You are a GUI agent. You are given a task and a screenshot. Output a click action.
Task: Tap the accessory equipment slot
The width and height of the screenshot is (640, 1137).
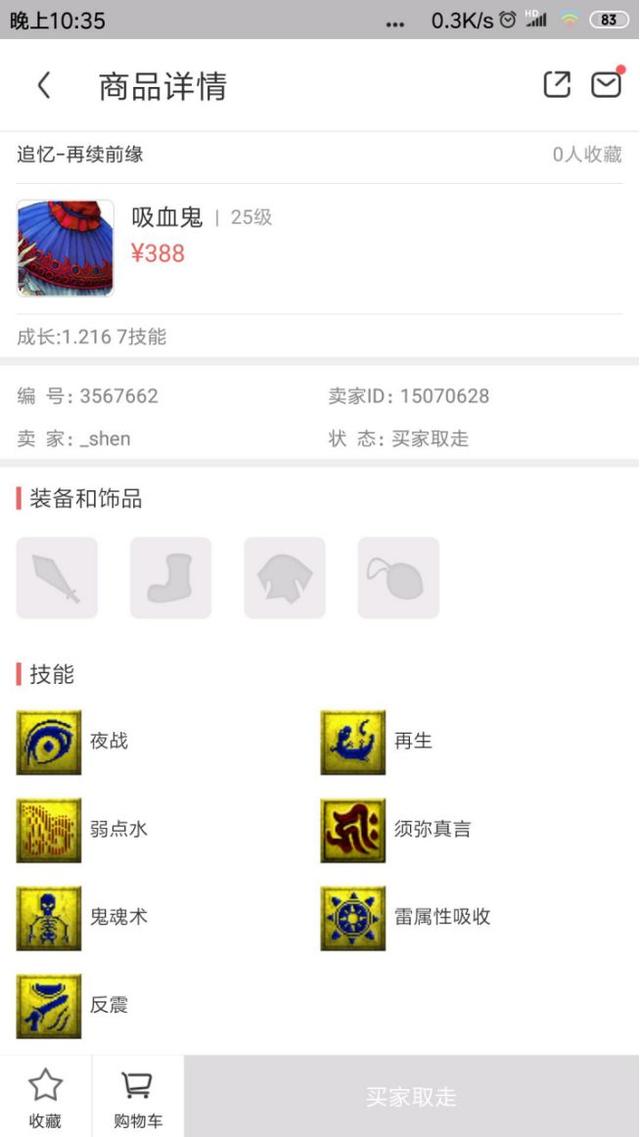click(398, 578)
